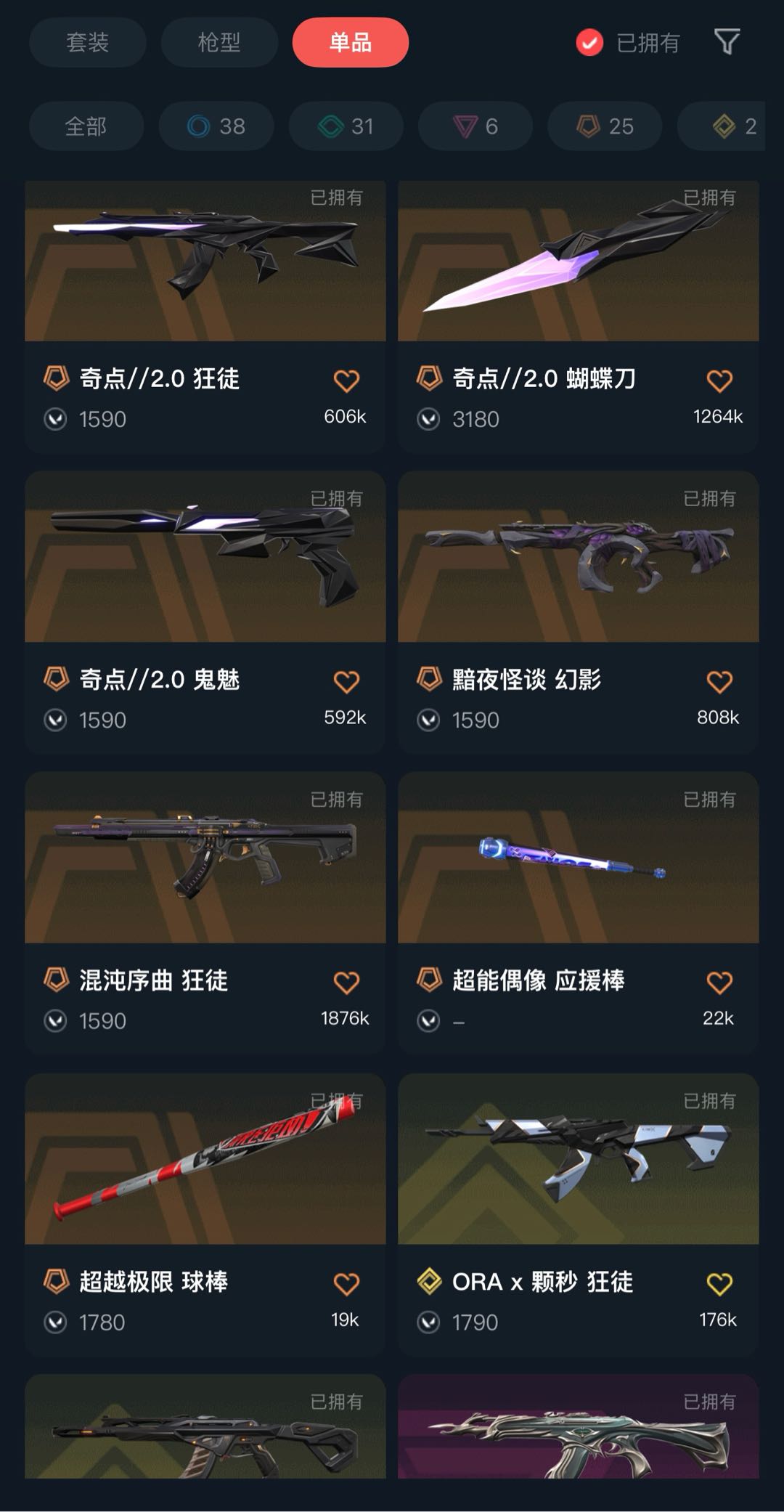Like the 超越极限 球棒 skin
Screen dimensions: 784x1512
[346, 1283]
